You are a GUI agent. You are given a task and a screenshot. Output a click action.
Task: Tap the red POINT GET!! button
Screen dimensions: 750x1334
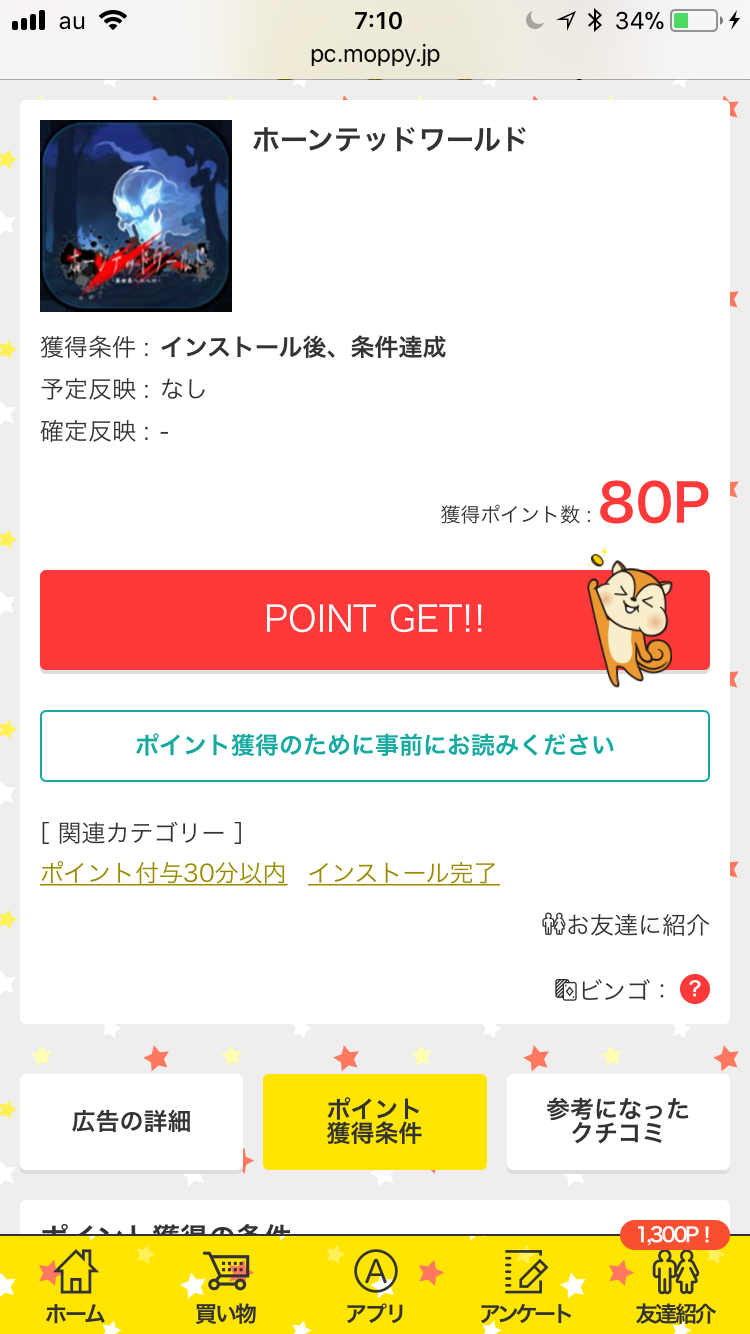click(x=375, y=620)
